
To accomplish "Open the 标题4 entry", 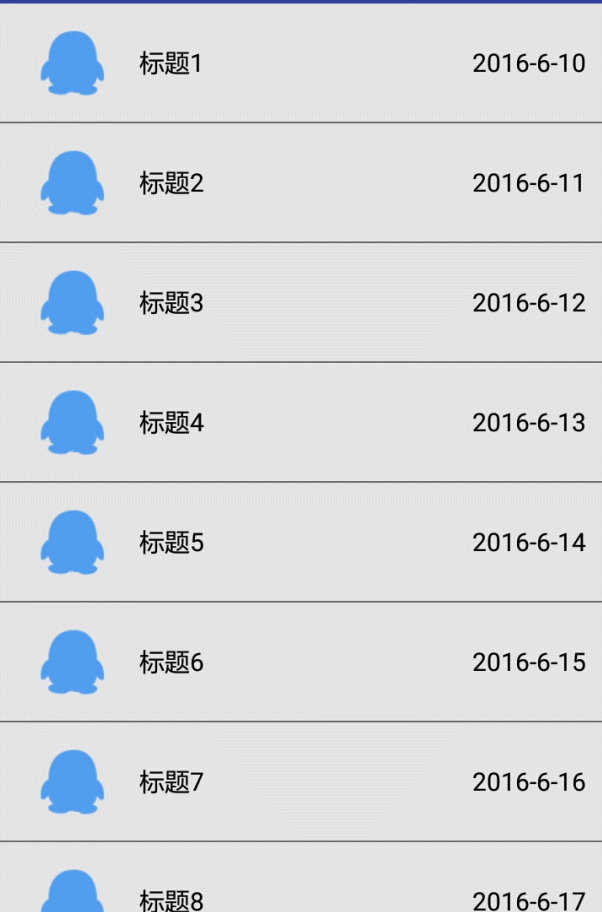I will point(301,422).
